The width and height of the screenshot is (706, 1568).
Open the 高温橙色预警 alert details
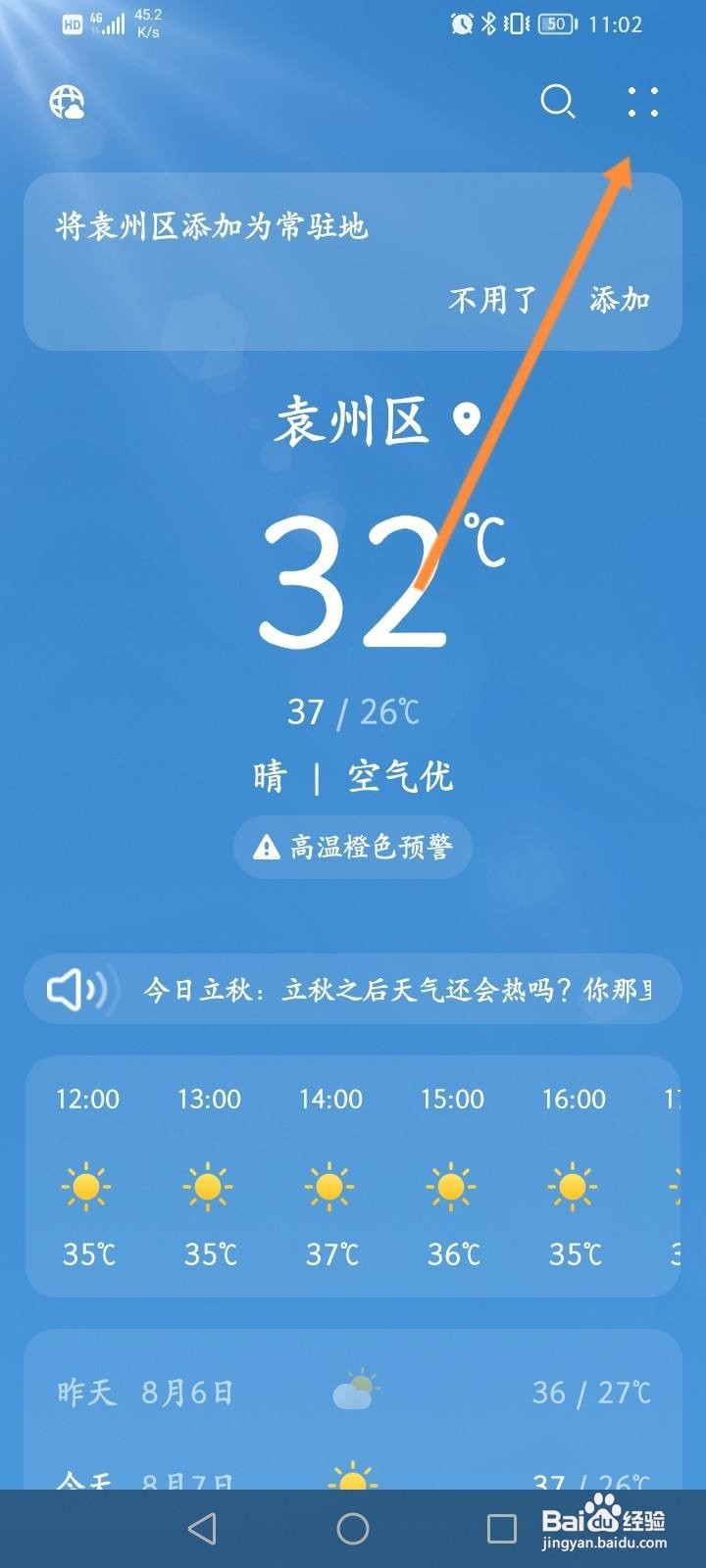click(x=351, y=846)
